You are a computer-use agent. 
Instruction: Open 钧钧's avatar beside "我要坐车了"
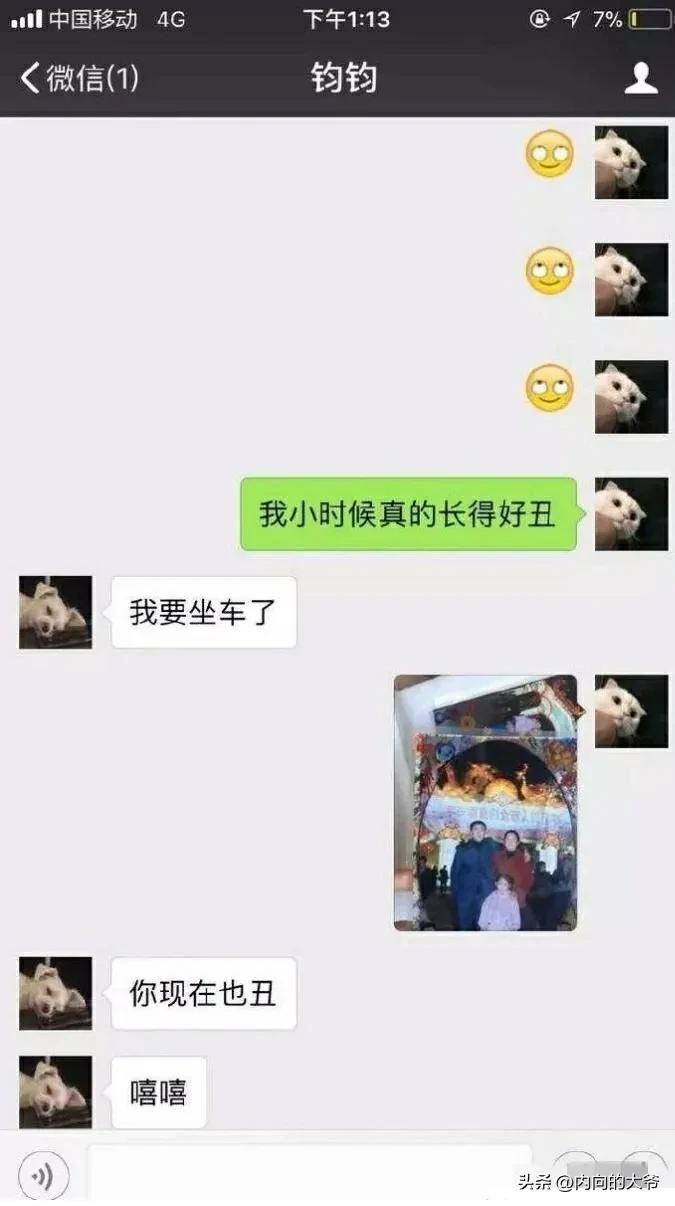point(55,612)
